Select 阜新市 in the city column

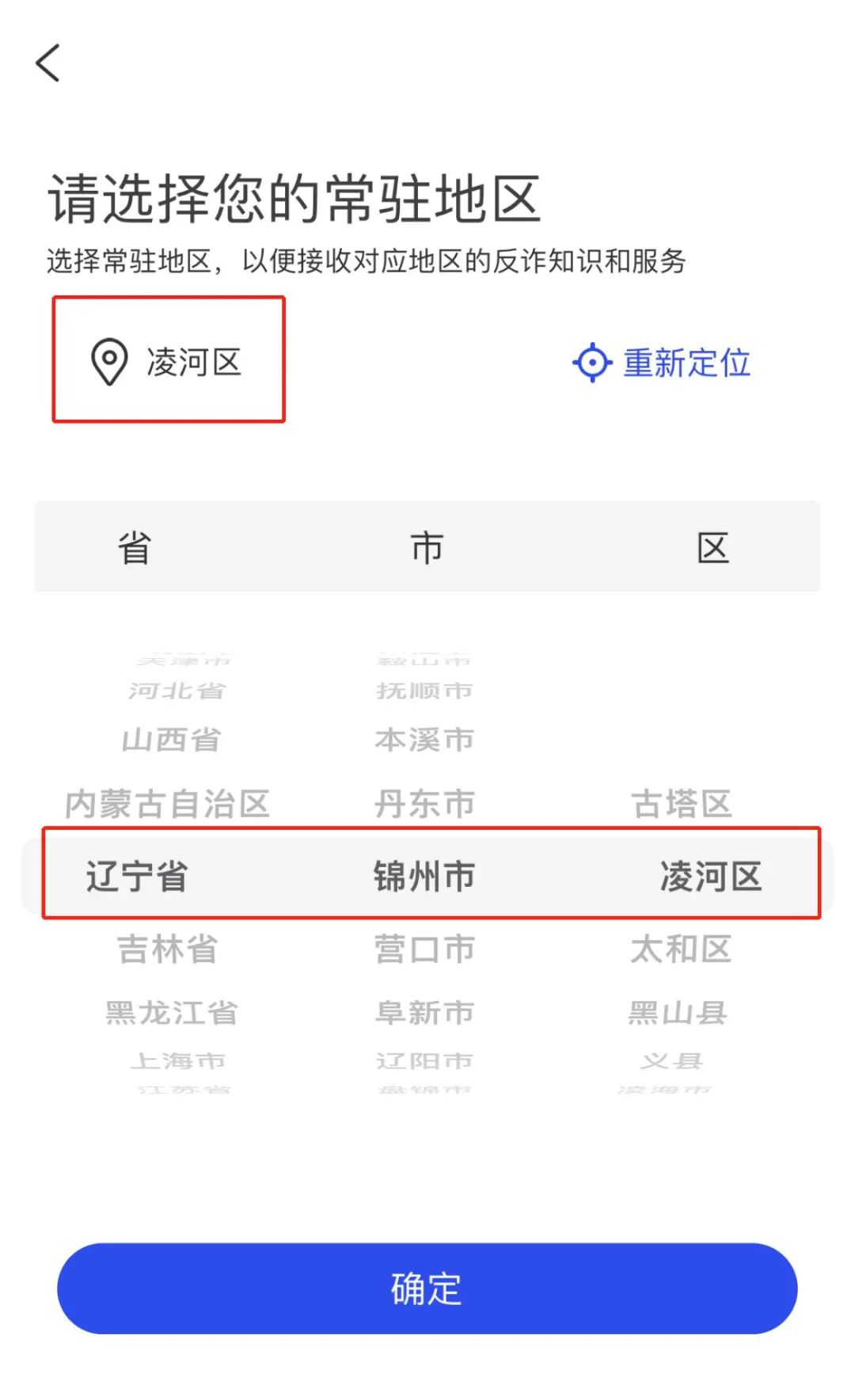tap(425, 1011)
